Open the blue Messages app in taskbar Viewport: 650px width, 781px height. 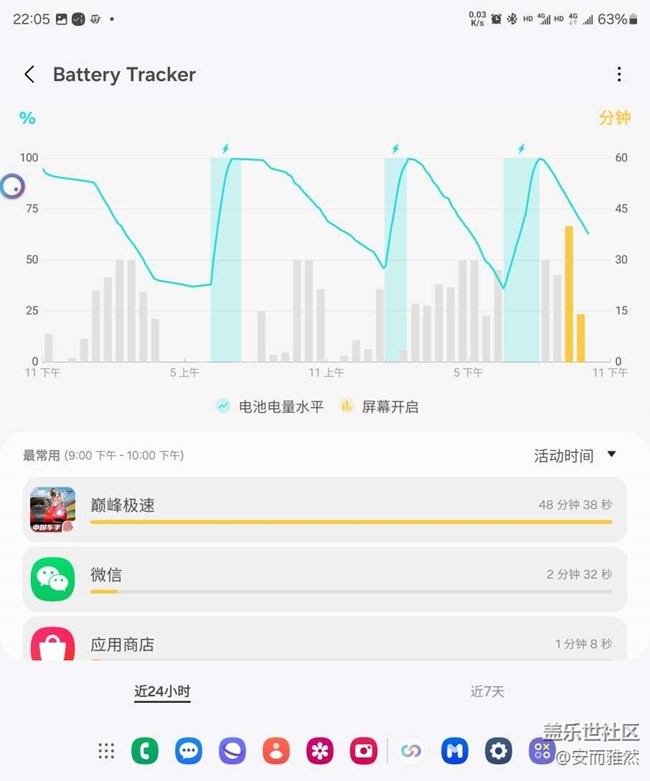189,751
